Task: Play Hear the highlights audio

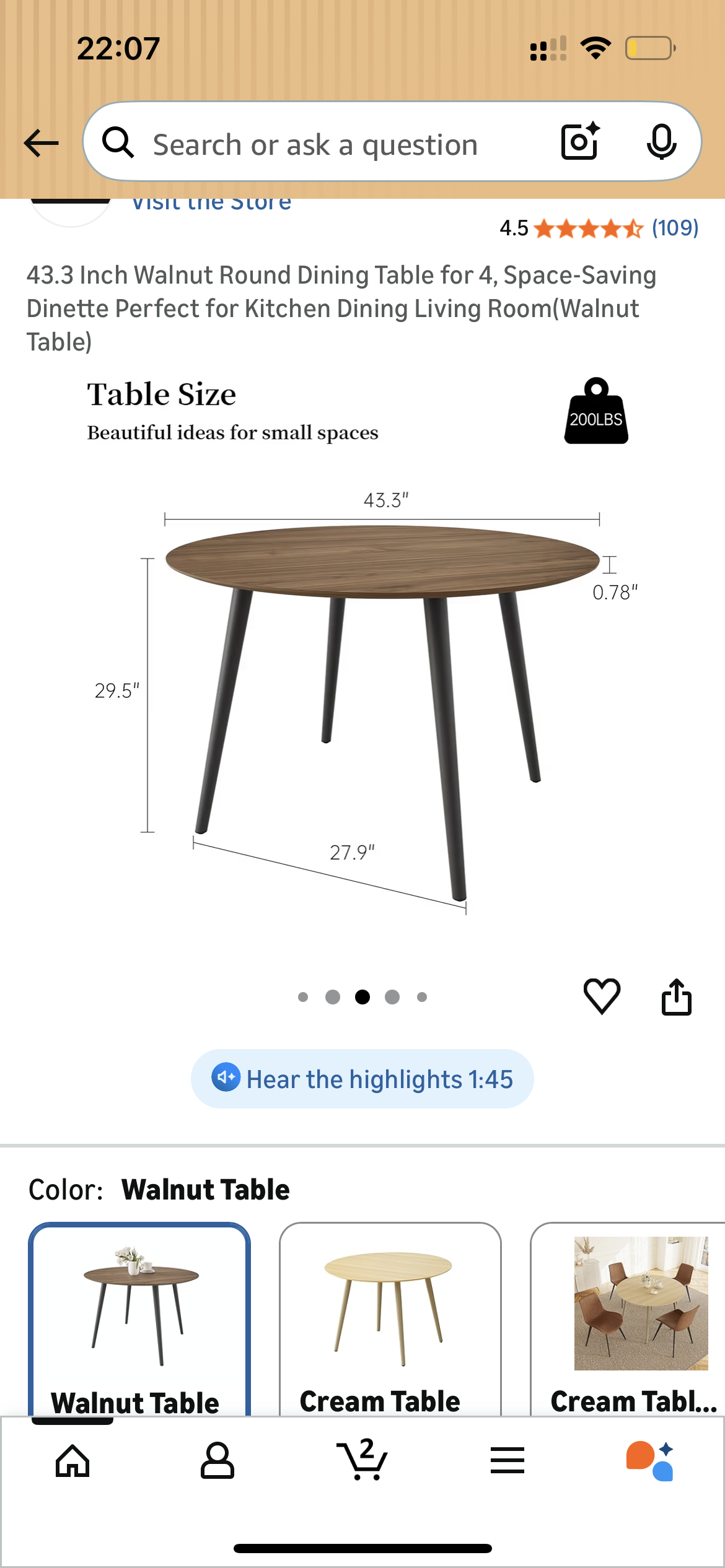Action: click(x=362, y=1079)
